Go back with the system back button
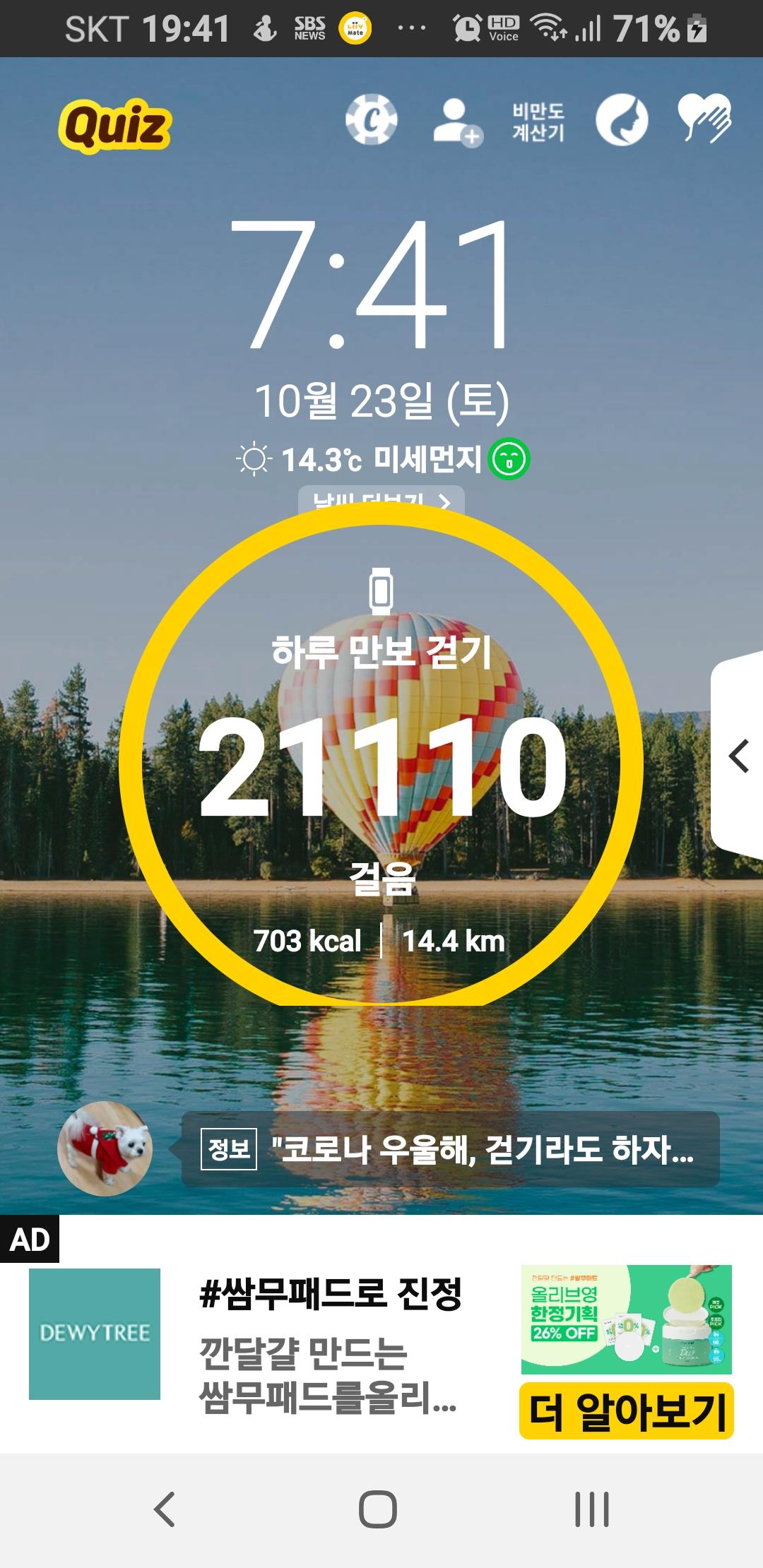 [165, 1510]
